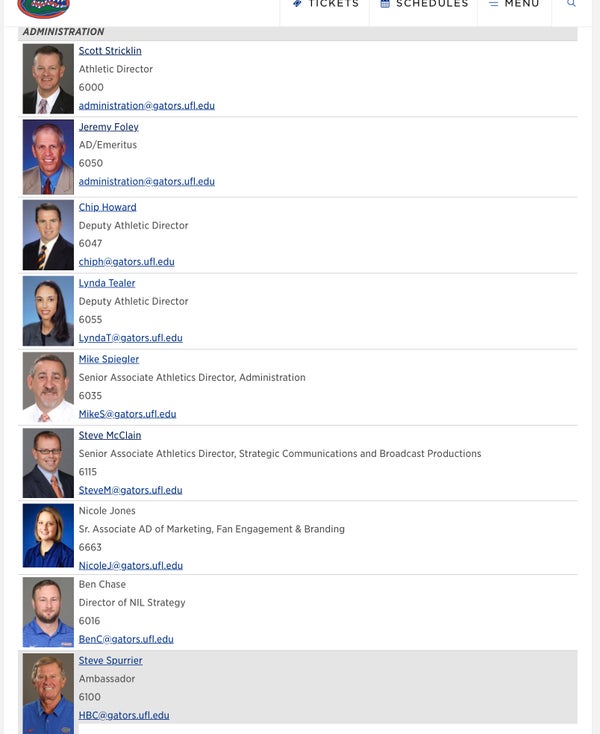The image size is (600, 734).
Task: Email LyndaT@gators.ufl.edu
Action: [130, 338]
